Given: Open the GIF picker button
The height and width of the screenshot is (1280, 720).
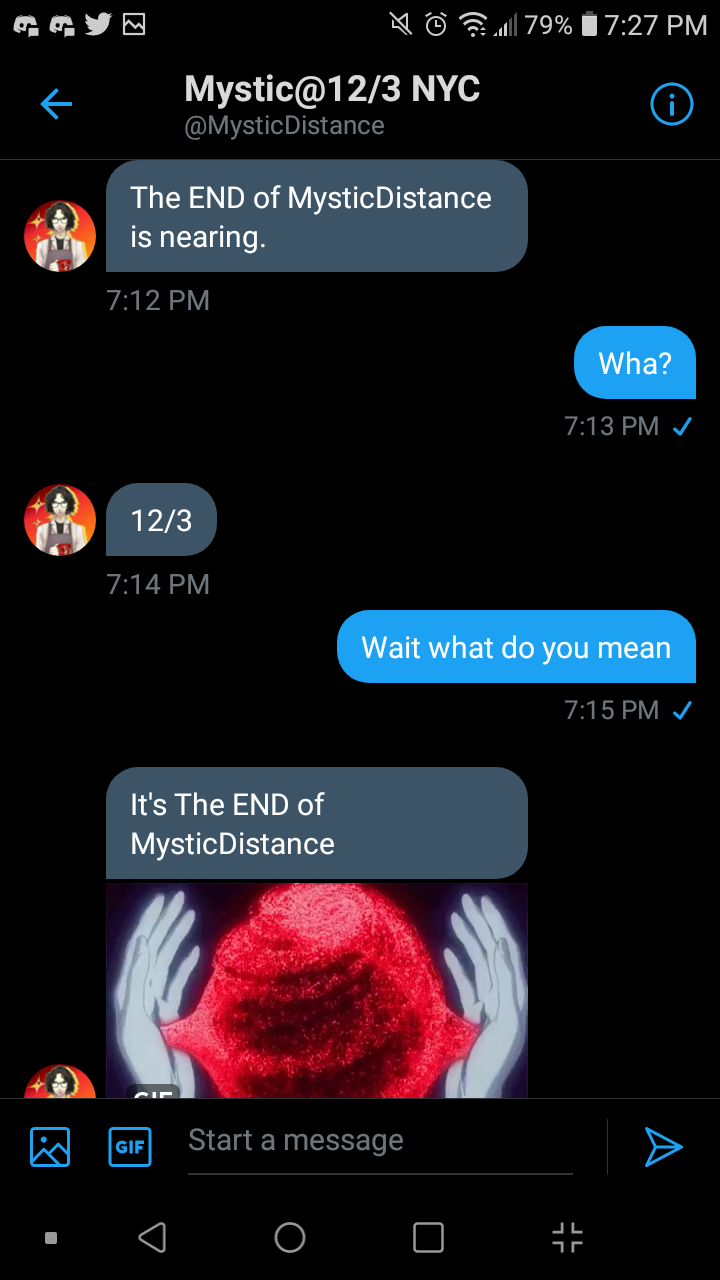Looking at the screenshot, I should click(x=130, y=1147).
